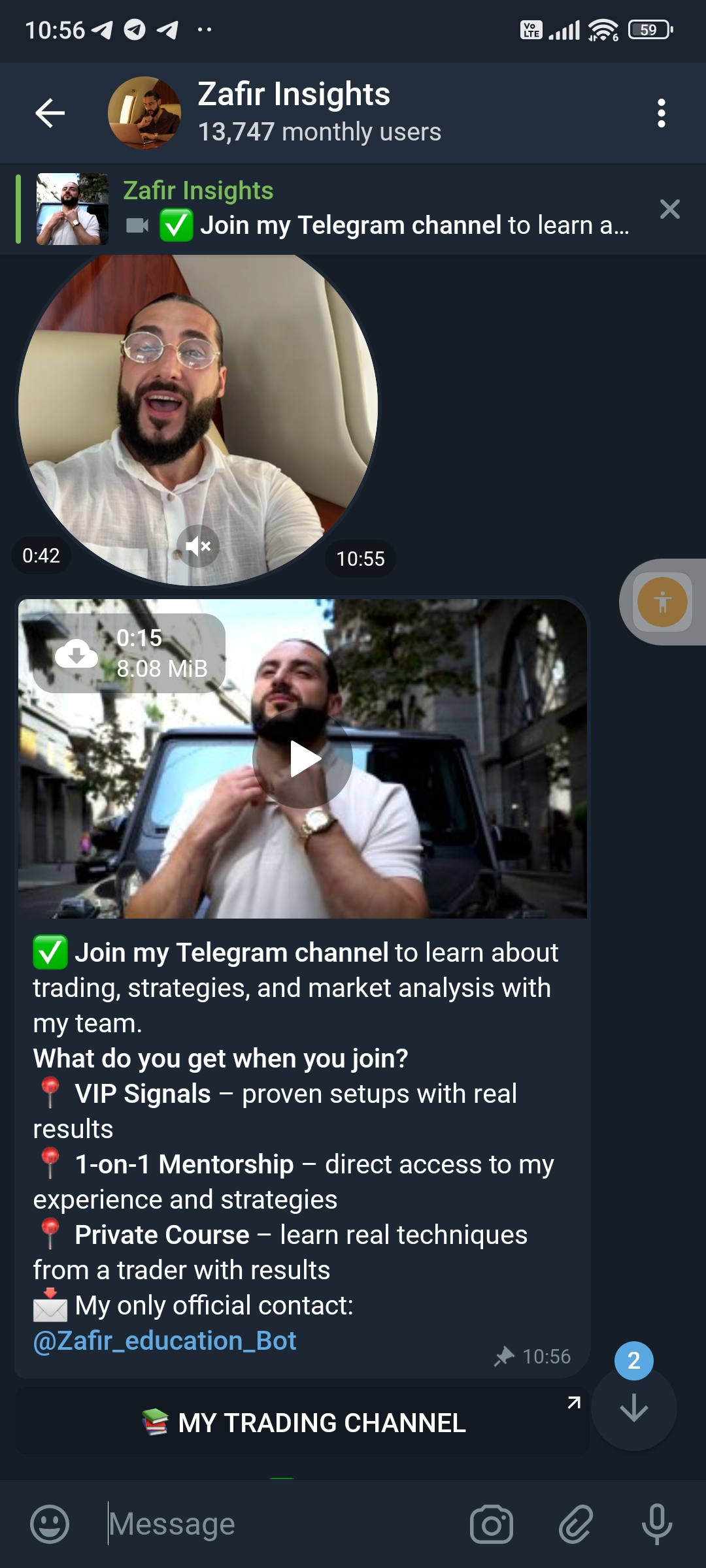
Task: Open the @Zafir_education_Bot link
Action: pyautogui.click(x=165, y=1341)
